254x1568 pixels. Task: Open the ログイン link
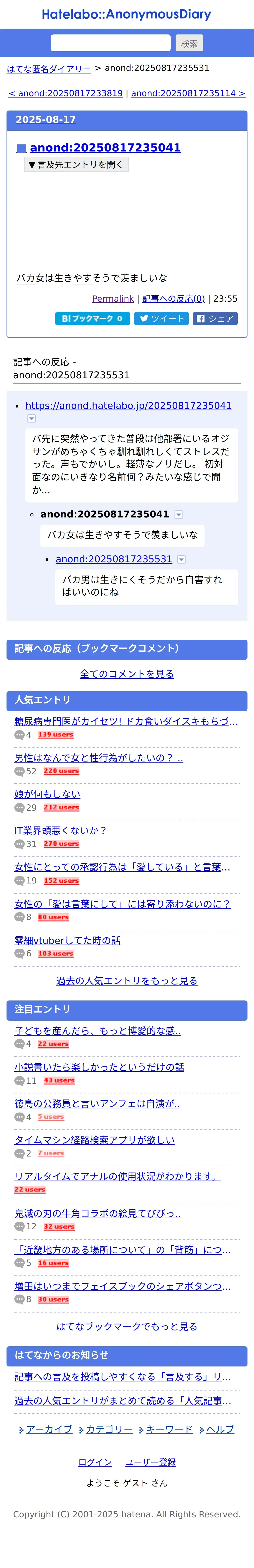[95, 1462]
